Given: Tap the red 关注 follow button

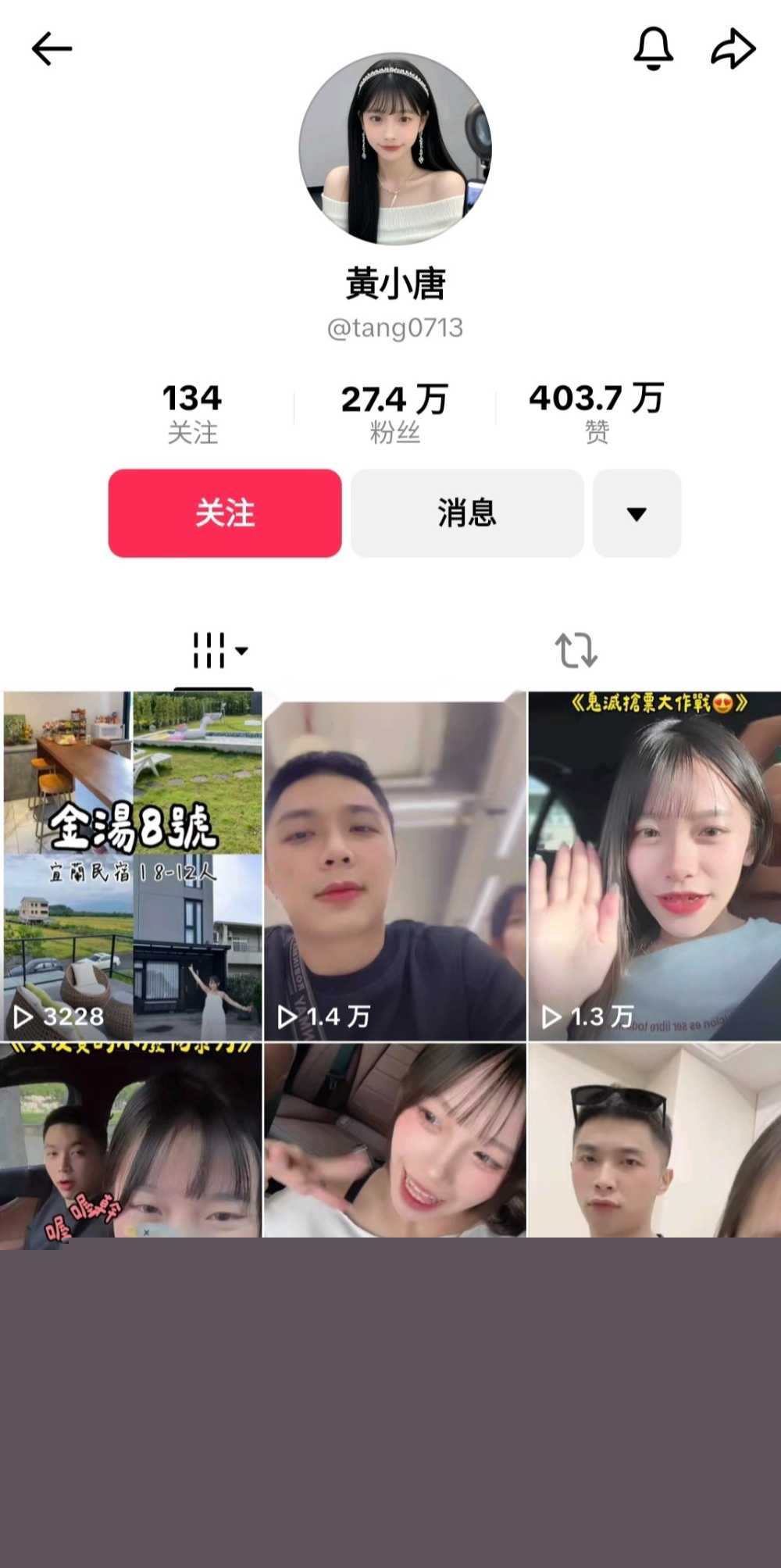Looking at the screenshot, I should [x=225, y=513].
